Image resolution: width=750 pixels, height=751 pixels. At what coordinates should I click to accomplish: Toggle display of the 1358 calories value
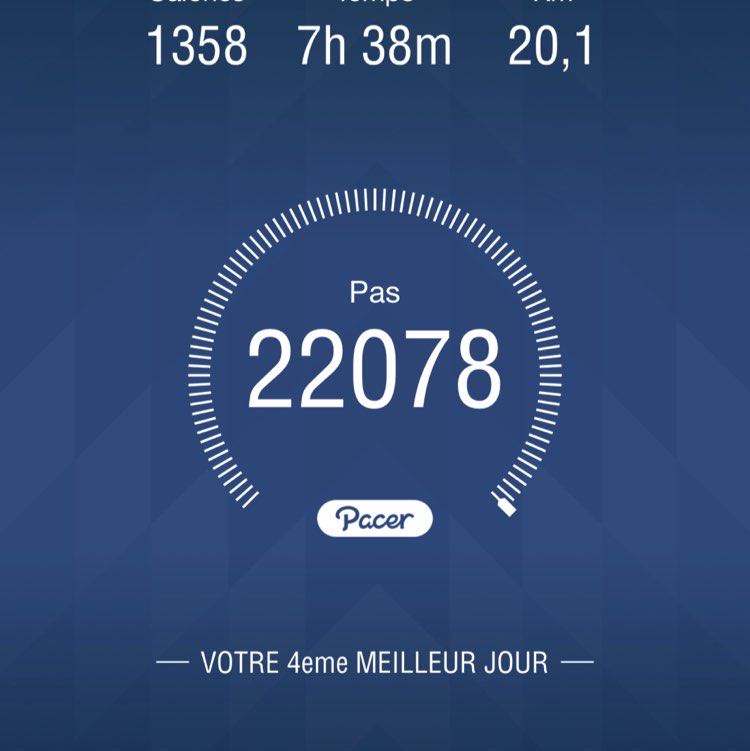pyautogui.click(x=197, y=44)
